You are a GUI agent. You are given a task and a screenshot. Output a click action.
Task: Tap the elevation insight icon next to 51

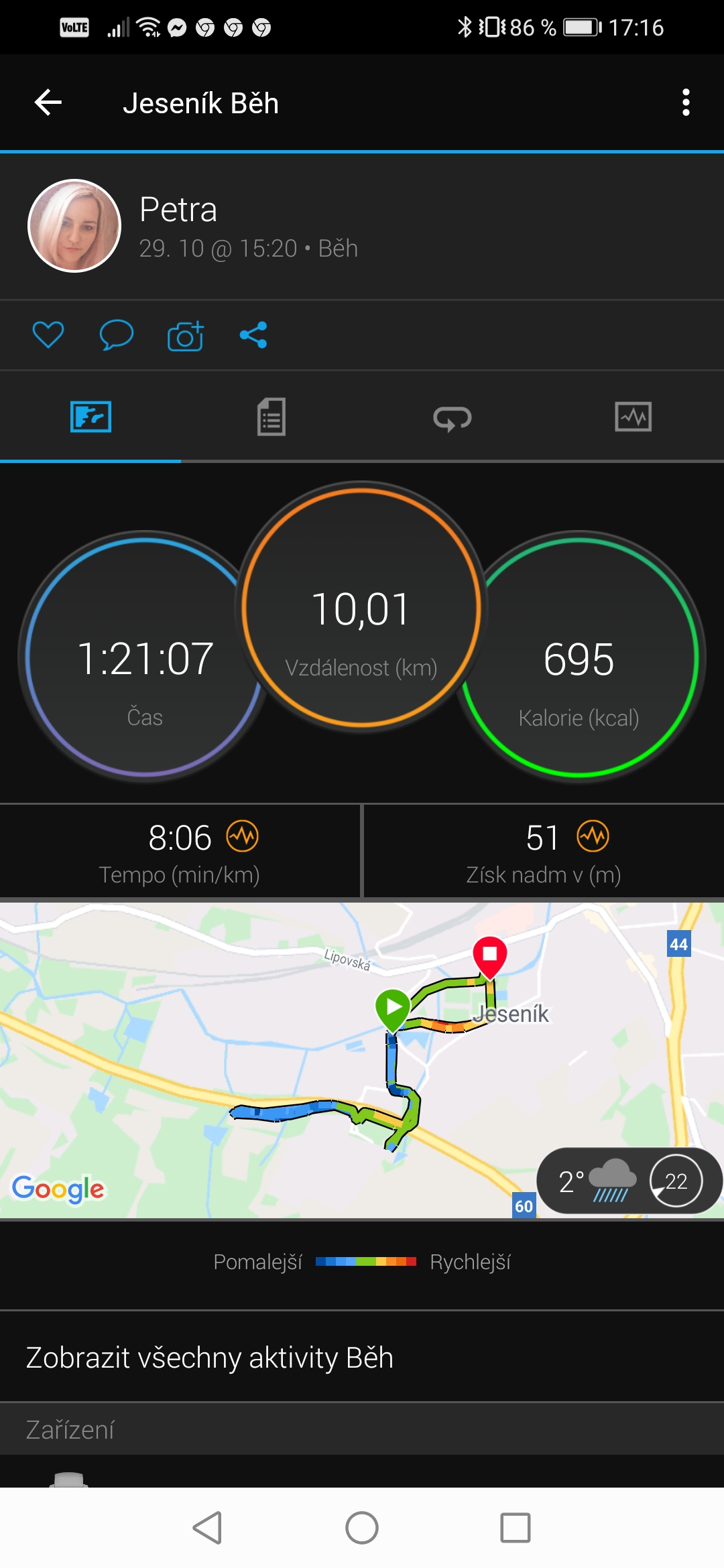[x=593, y=836]
